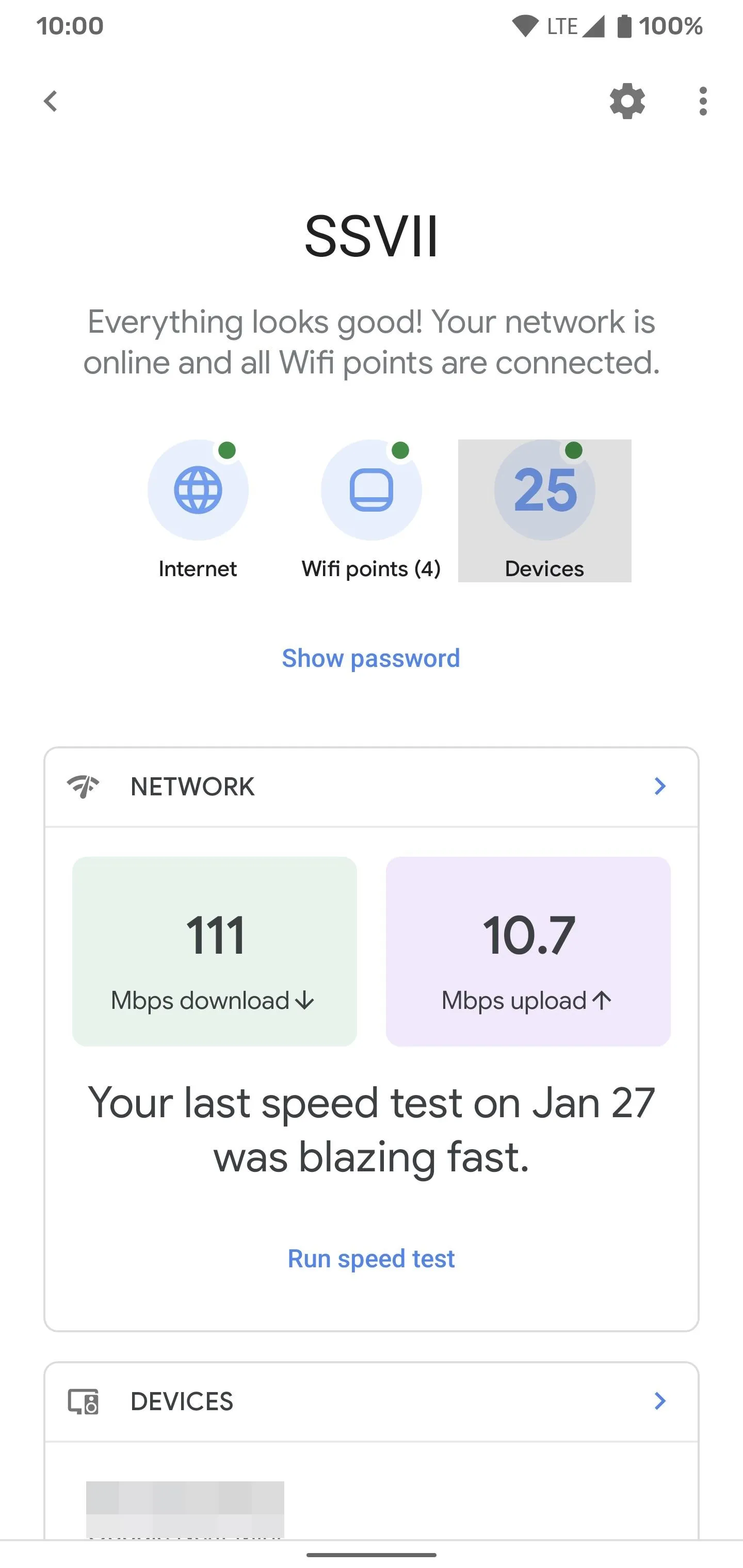View the Wifi points (4) shortcut

coord(371,510)
